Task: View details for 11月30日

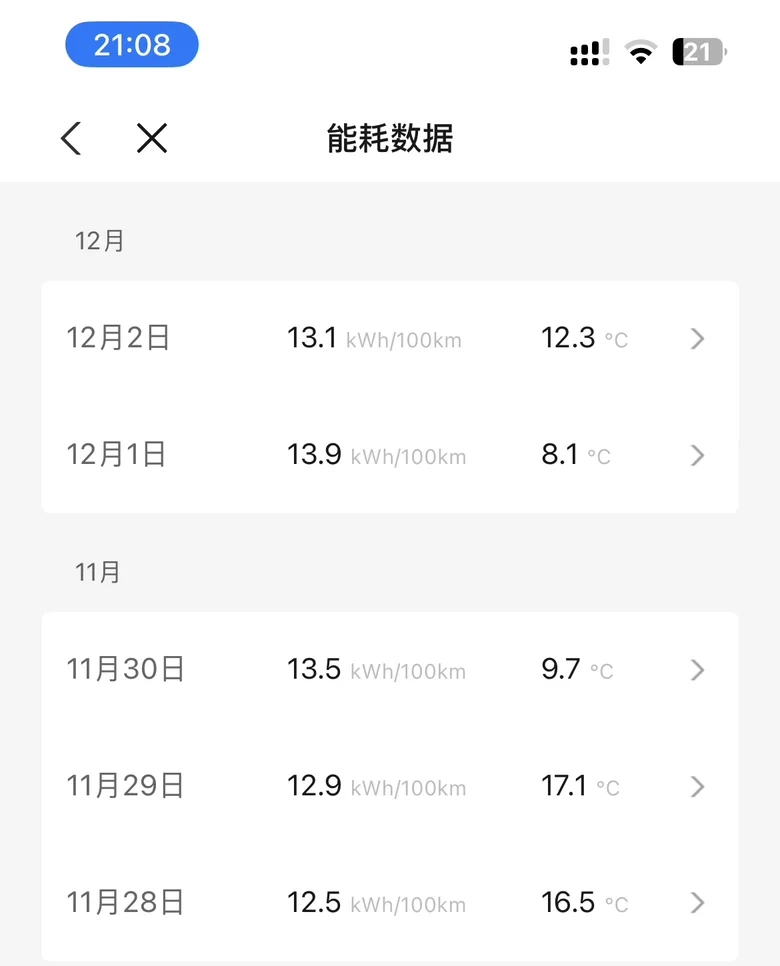Action: click(390, 670)
